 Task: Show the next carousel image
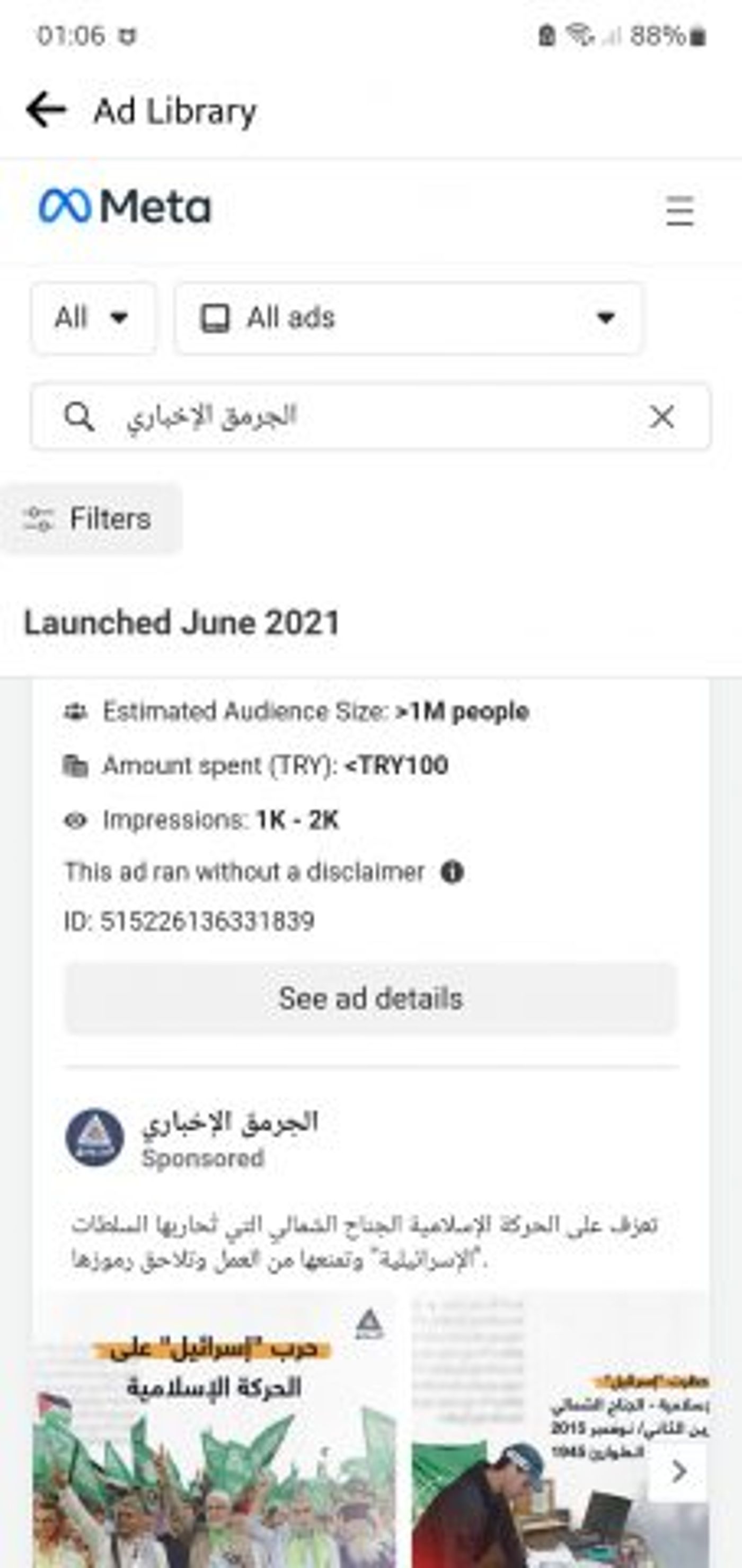point(678,1472)
